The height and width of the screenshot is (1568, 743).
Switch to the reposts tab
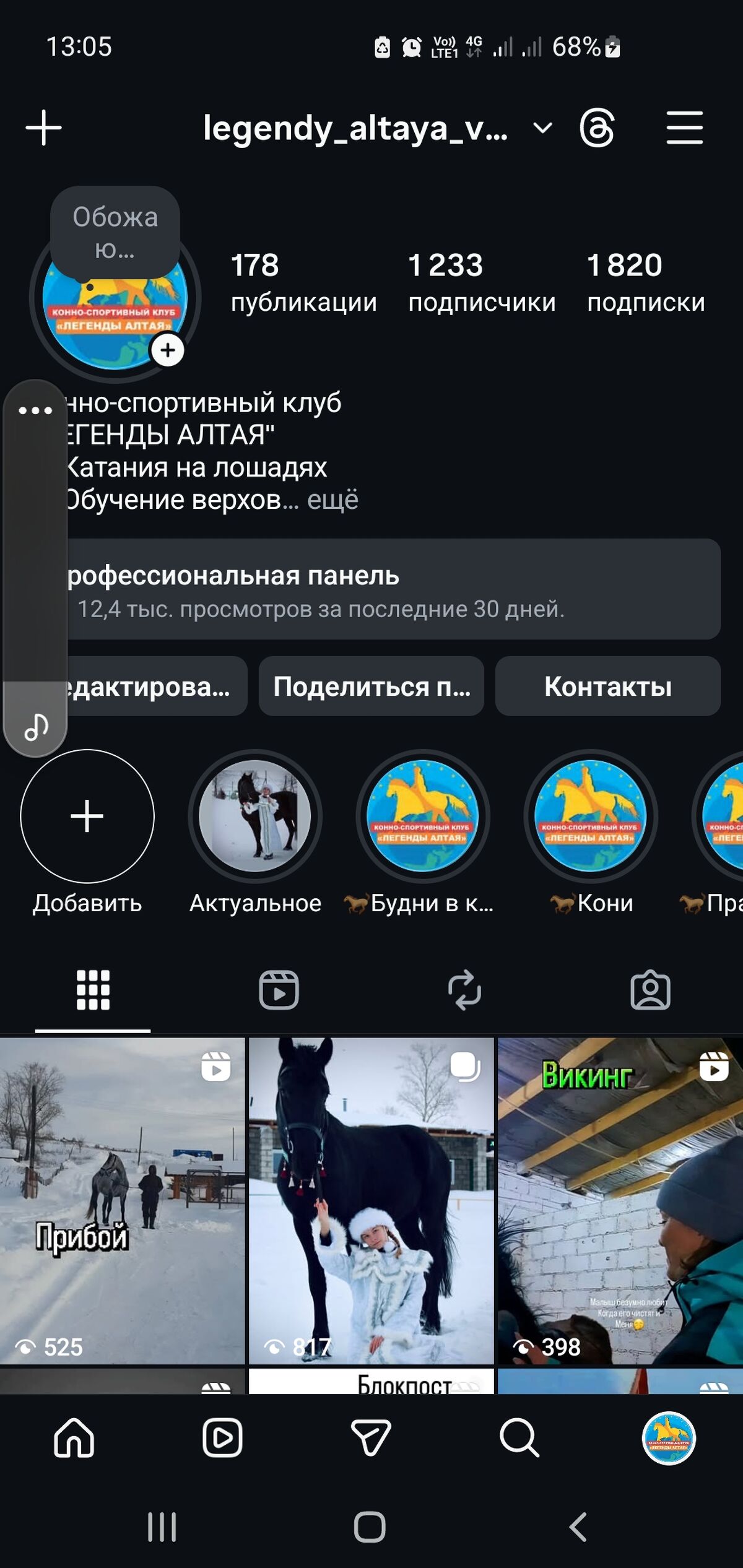click(464, 990)
